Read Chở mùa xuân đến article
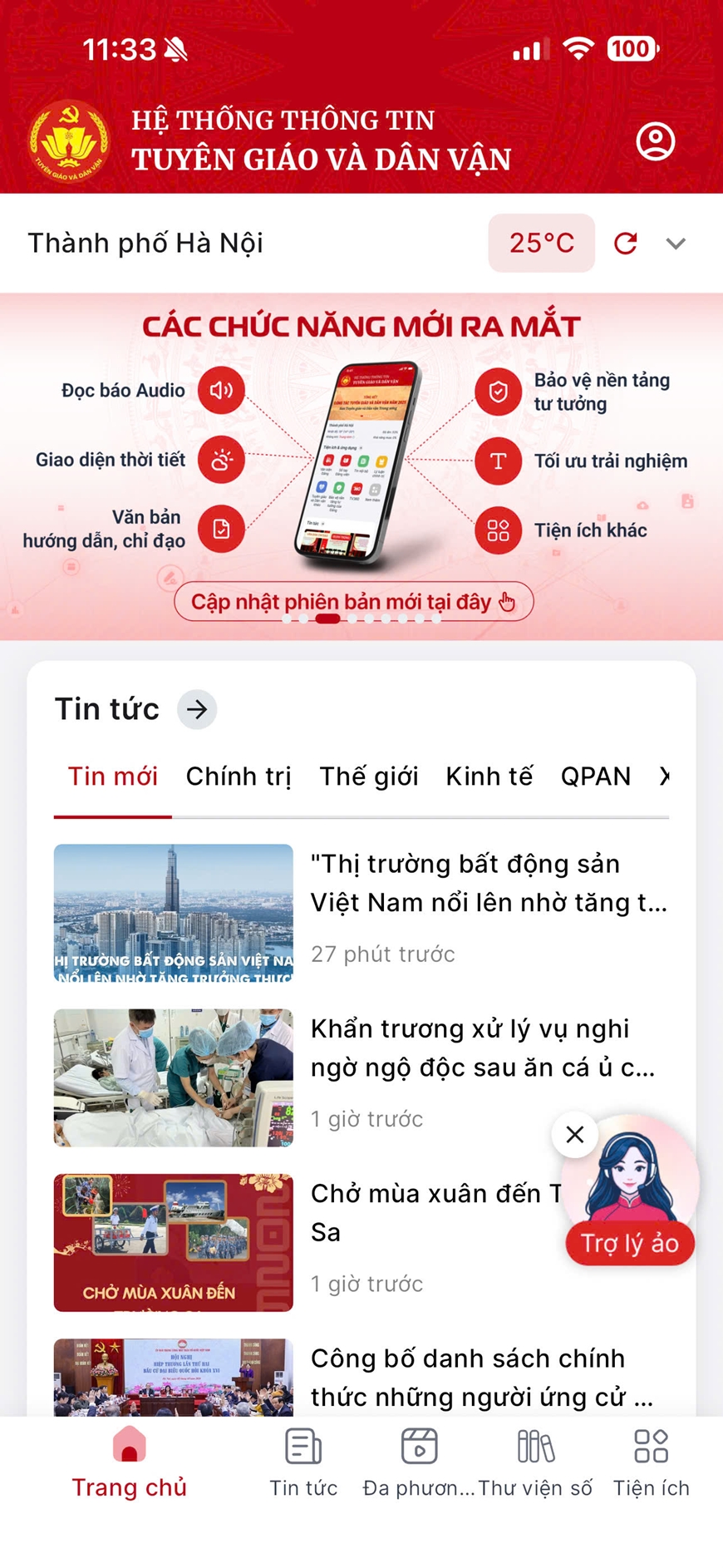 pos(432,1212)
